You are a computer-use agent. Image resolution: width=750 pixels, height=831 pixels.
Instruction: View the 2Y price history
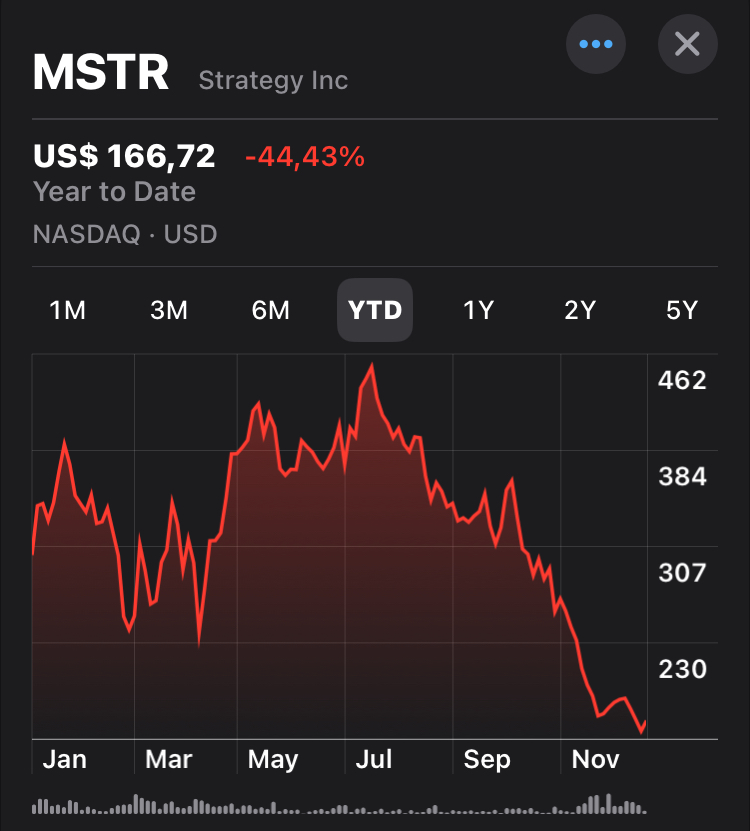point(580,310)
